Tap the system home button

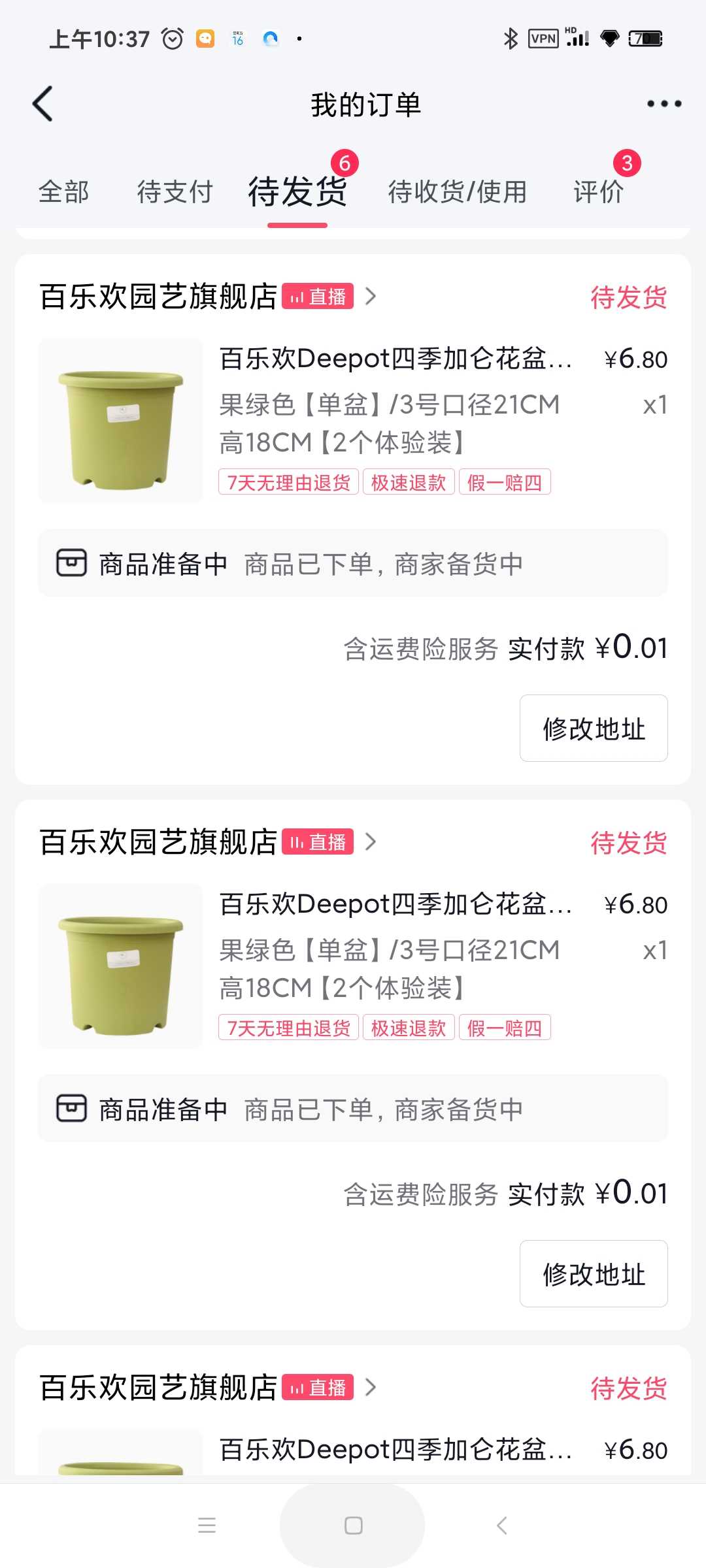[x=353, y=1526]
